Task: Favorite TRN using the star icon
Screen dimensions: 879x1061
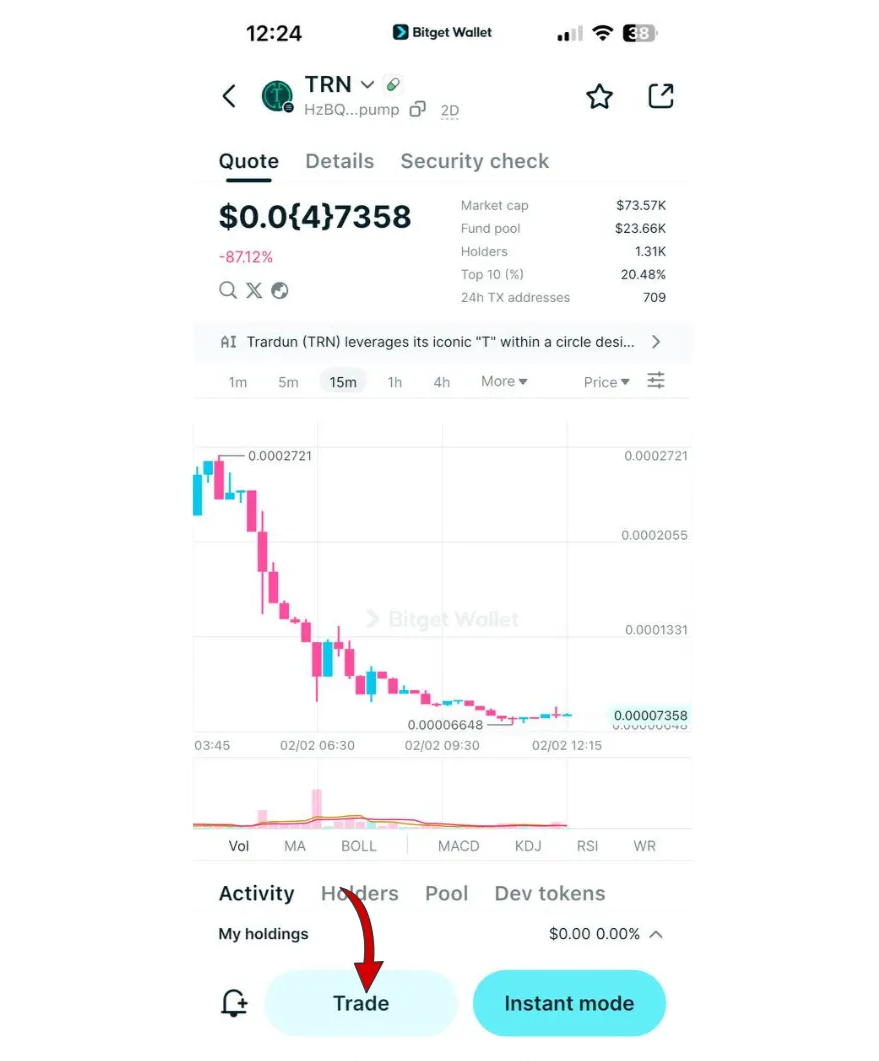Action: coord(599,96)
